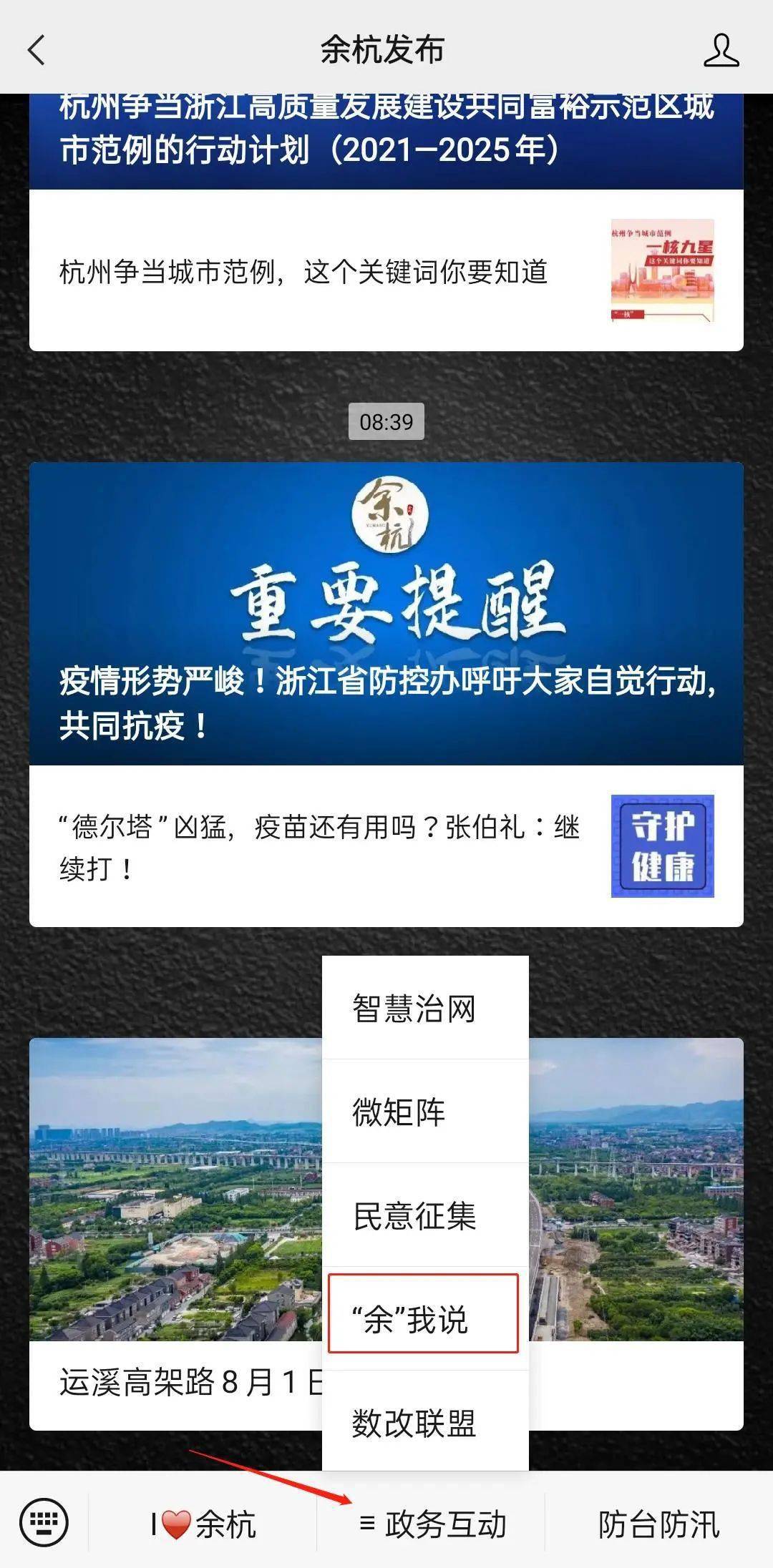Select 微矩阵 from the popup menu

tap(424, 1112)
